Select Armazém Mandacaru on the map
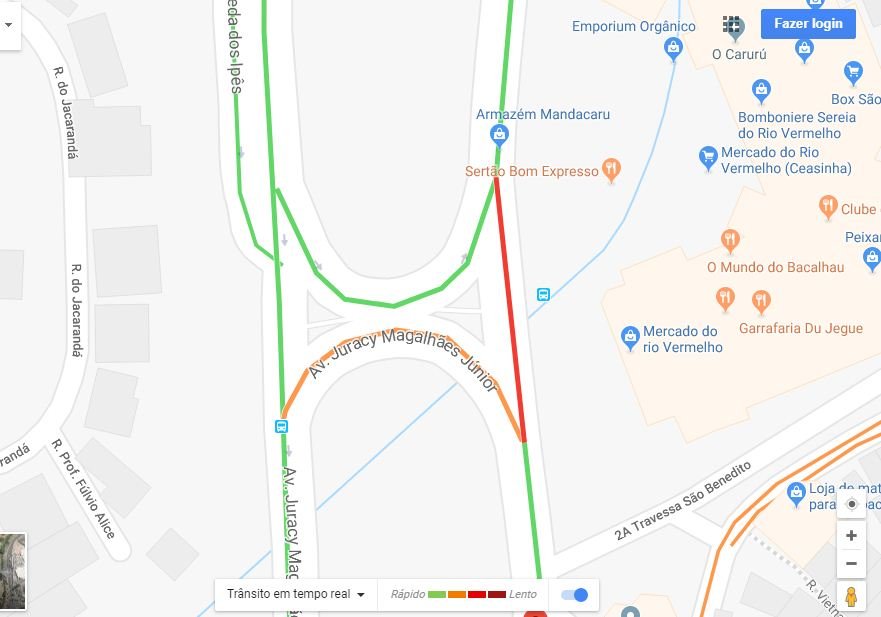 click(499, 134)
